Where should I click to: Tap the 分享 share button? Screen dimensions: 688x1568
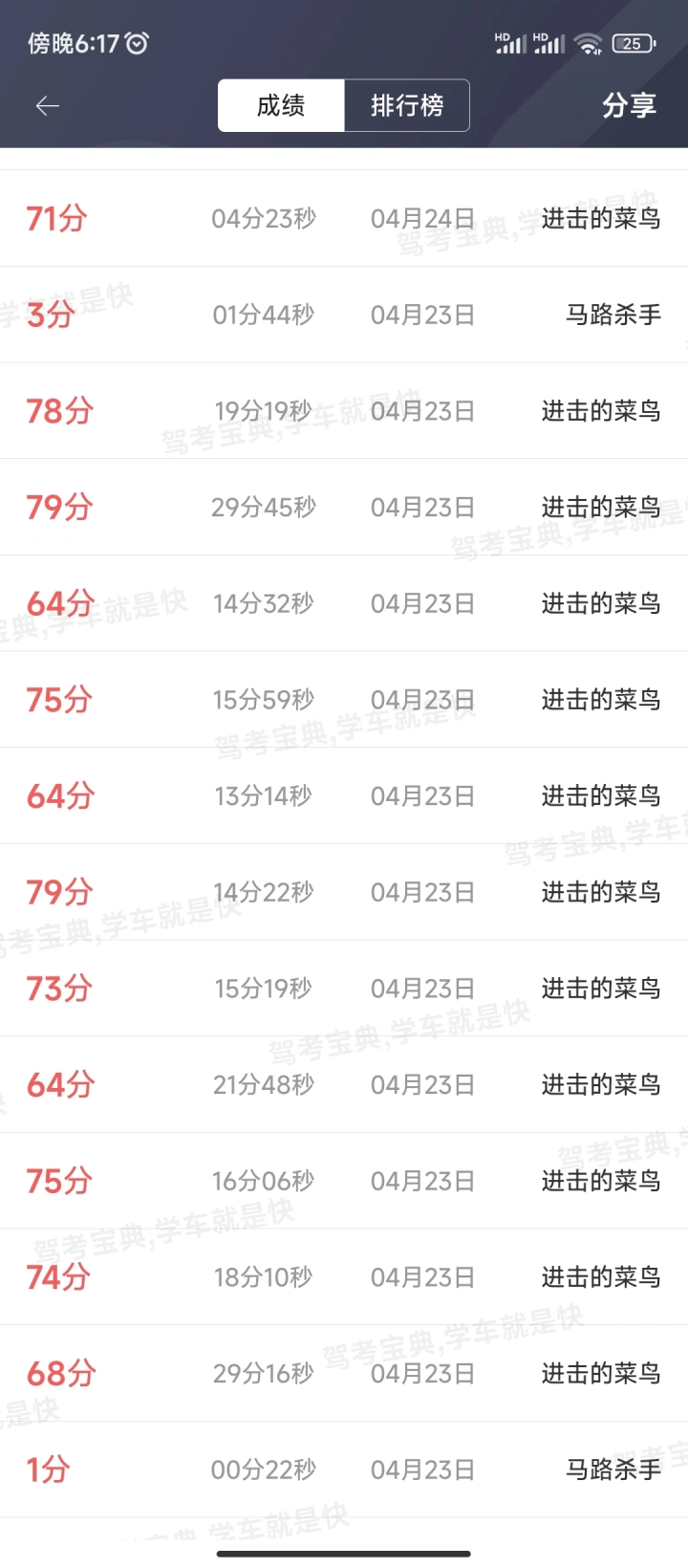click(629, 105)
